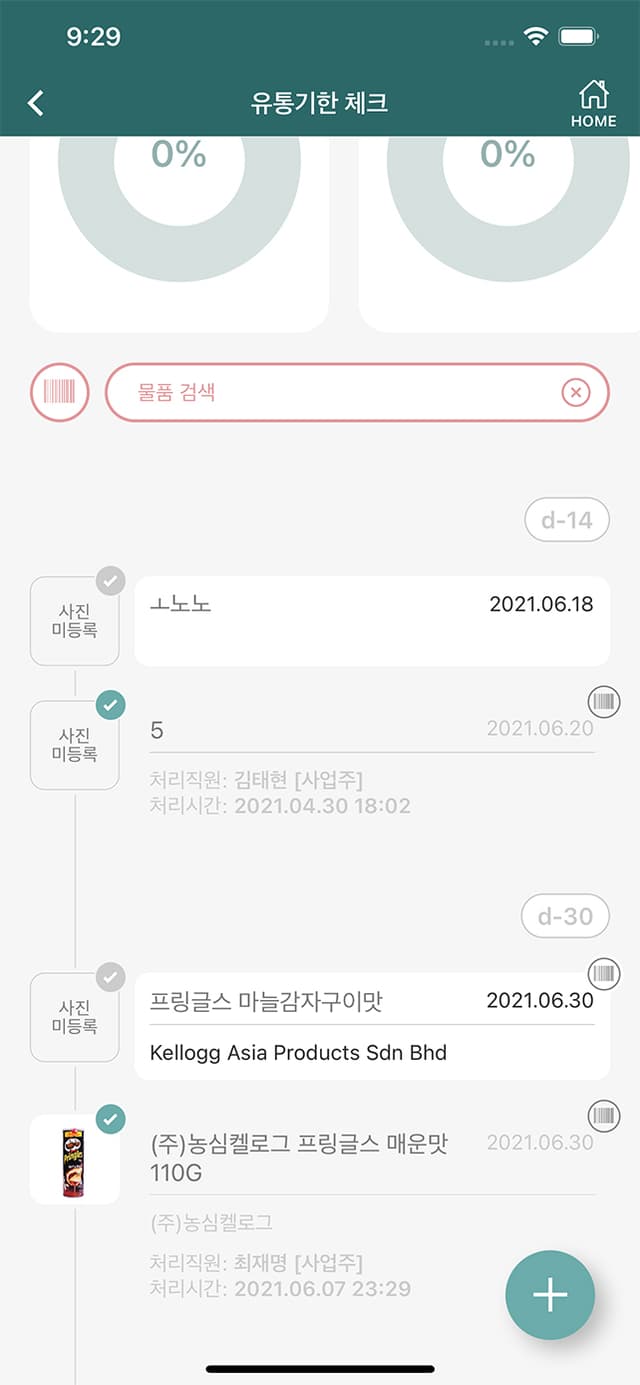Open 프링글스 마늘감자구이맛 item card
Image resolution: width=640 pixels, height=1385 pixels.
click(x=372, y=1026)
